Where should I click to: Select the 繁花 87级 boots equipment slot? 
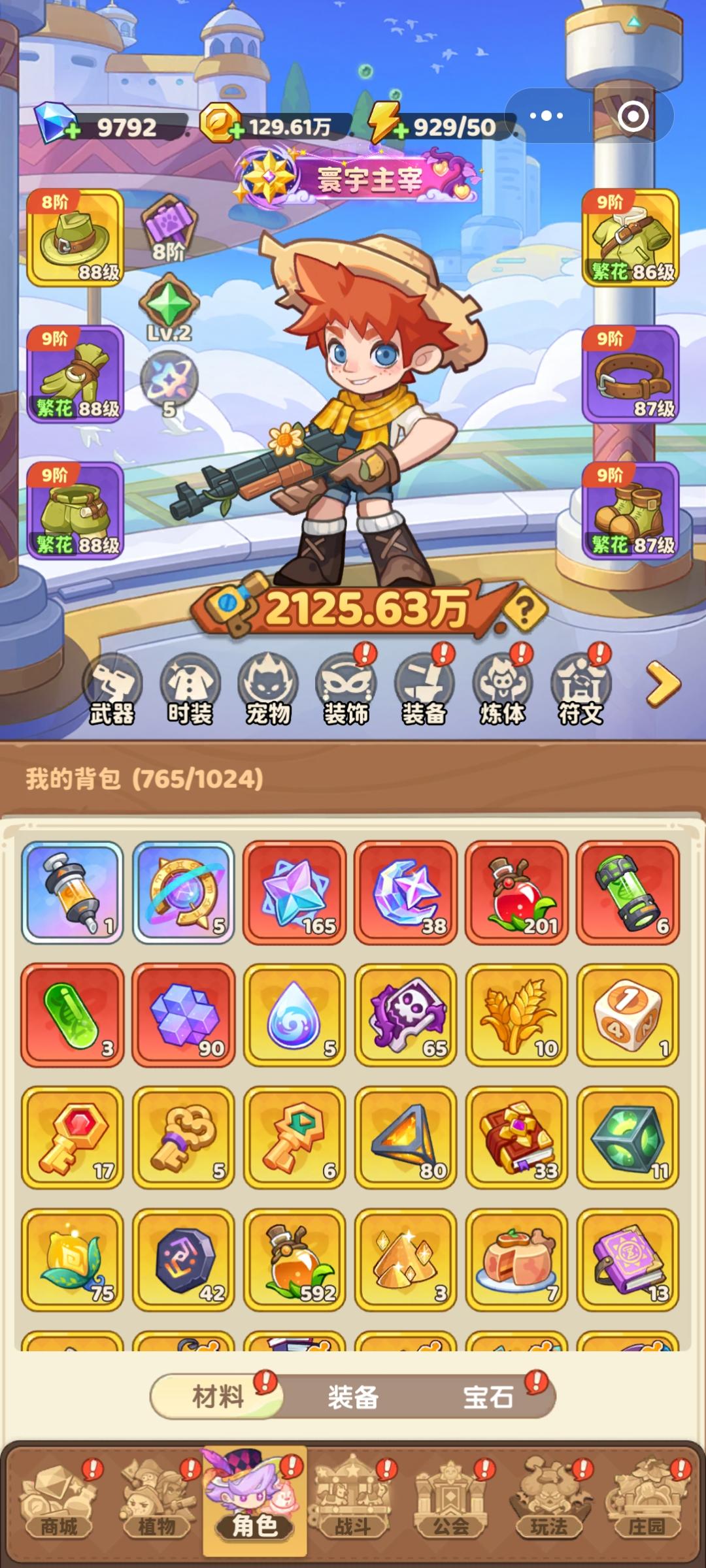click(x=631, y=513)
